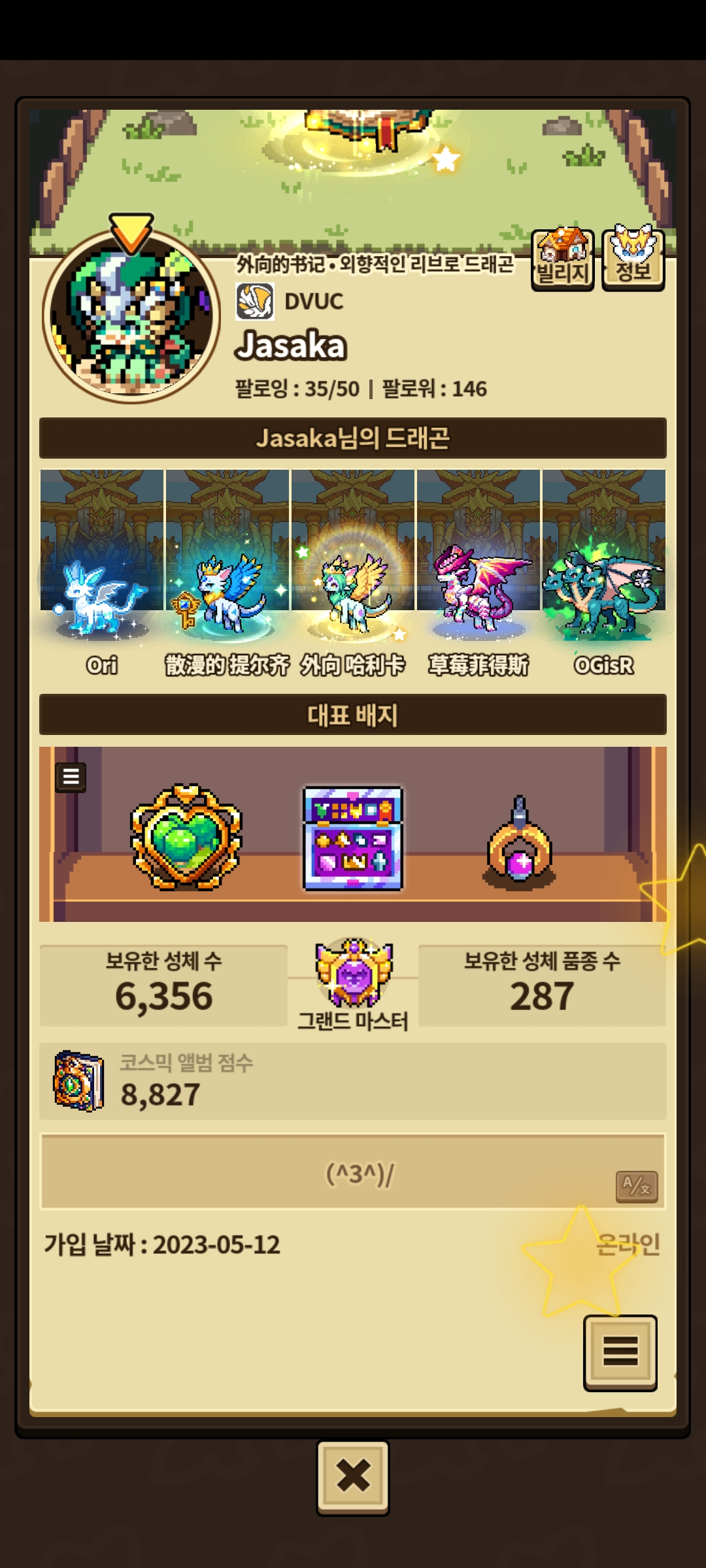The image size is (706, 1568).
Task: Close the profile with the X button
Action: (x=353, y=1477)
